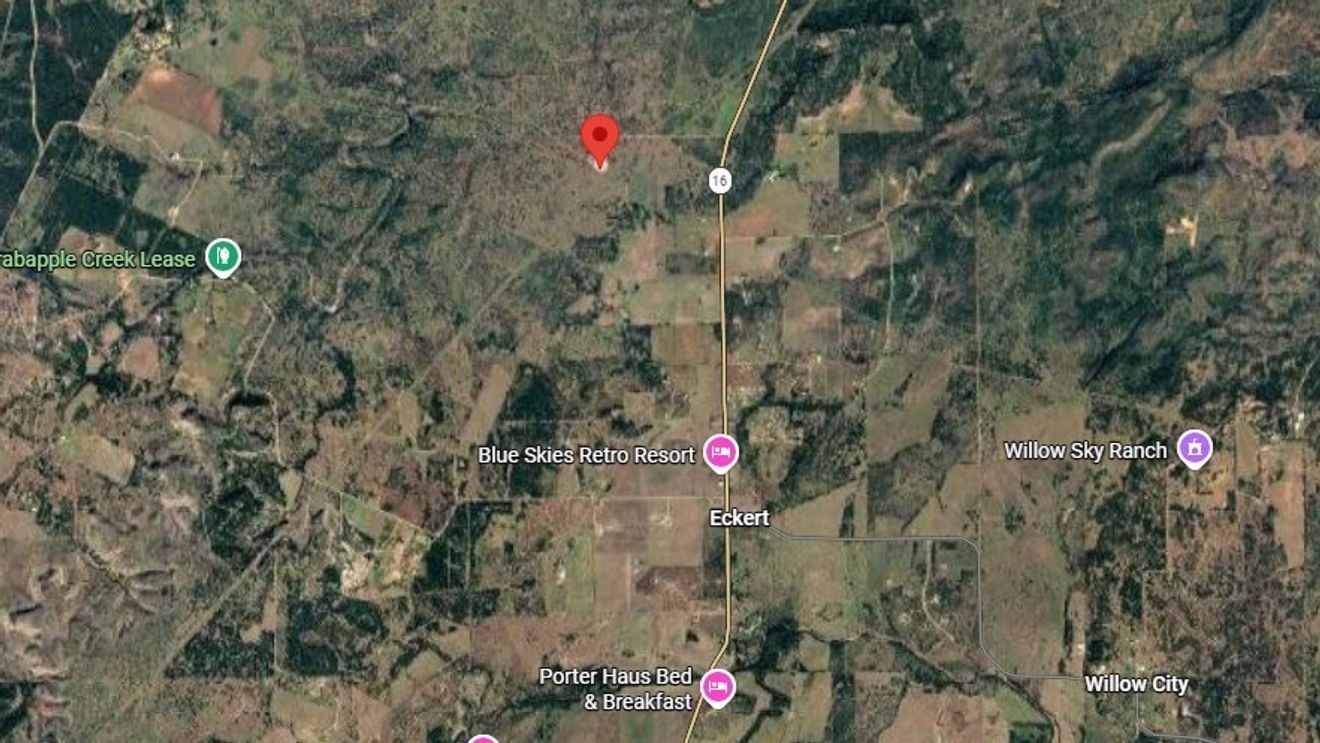Tap the red dropped location pin

600,138
